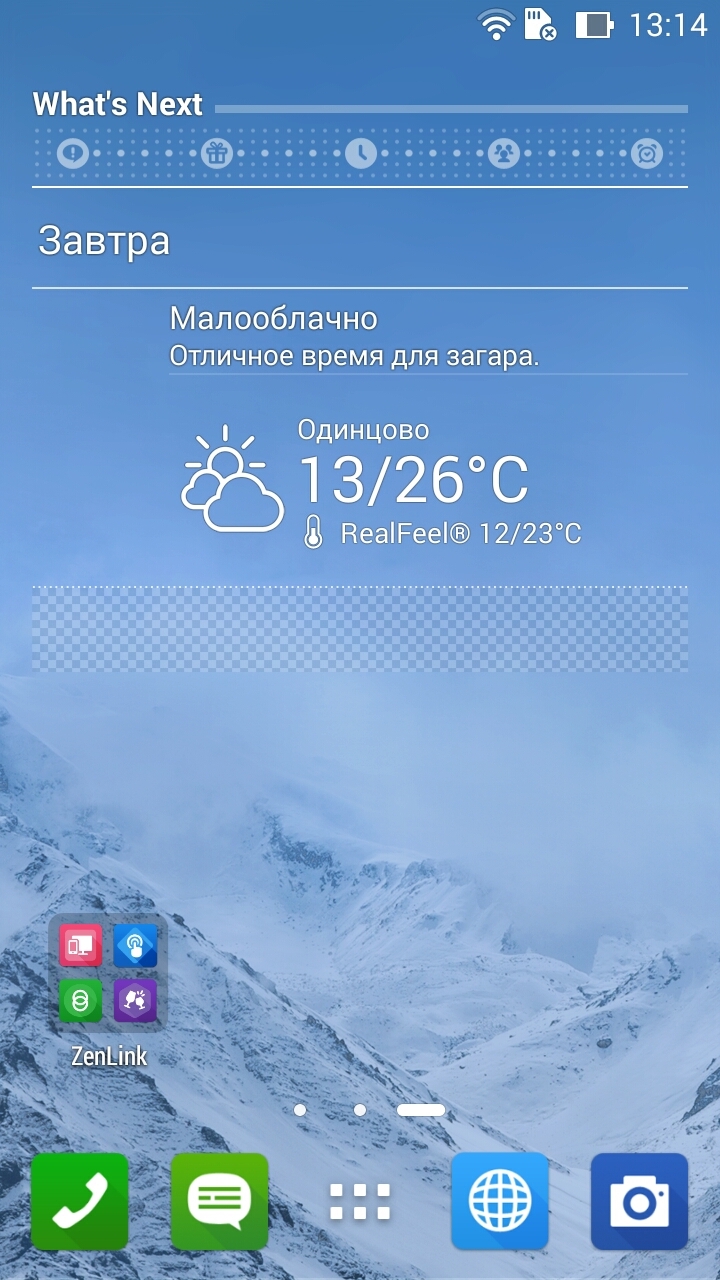Tap the gift icon in What's Next
Screen dimensions: 720x1280
point(216,153)
